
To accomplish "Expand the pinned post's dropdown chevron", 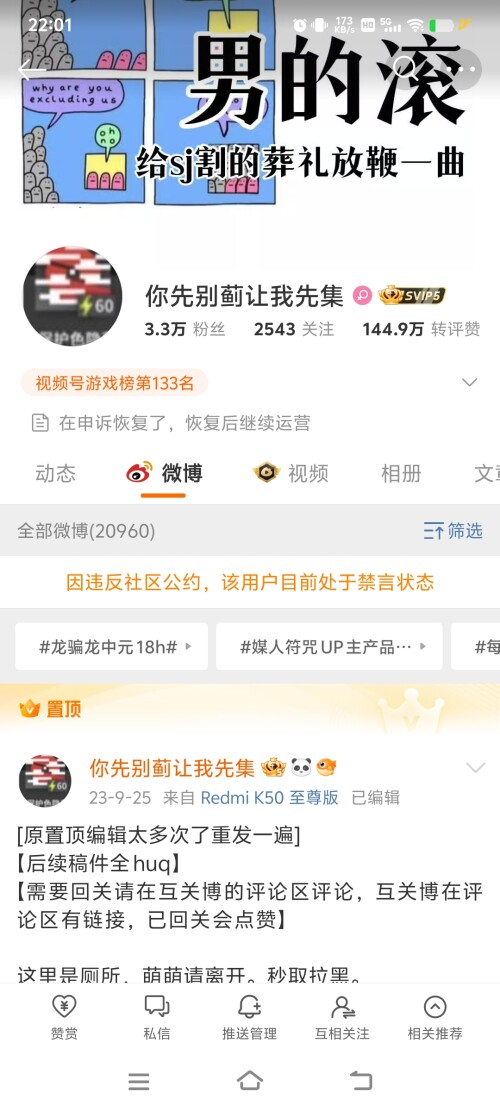I will pyautogui.click(x=476, y=768).
